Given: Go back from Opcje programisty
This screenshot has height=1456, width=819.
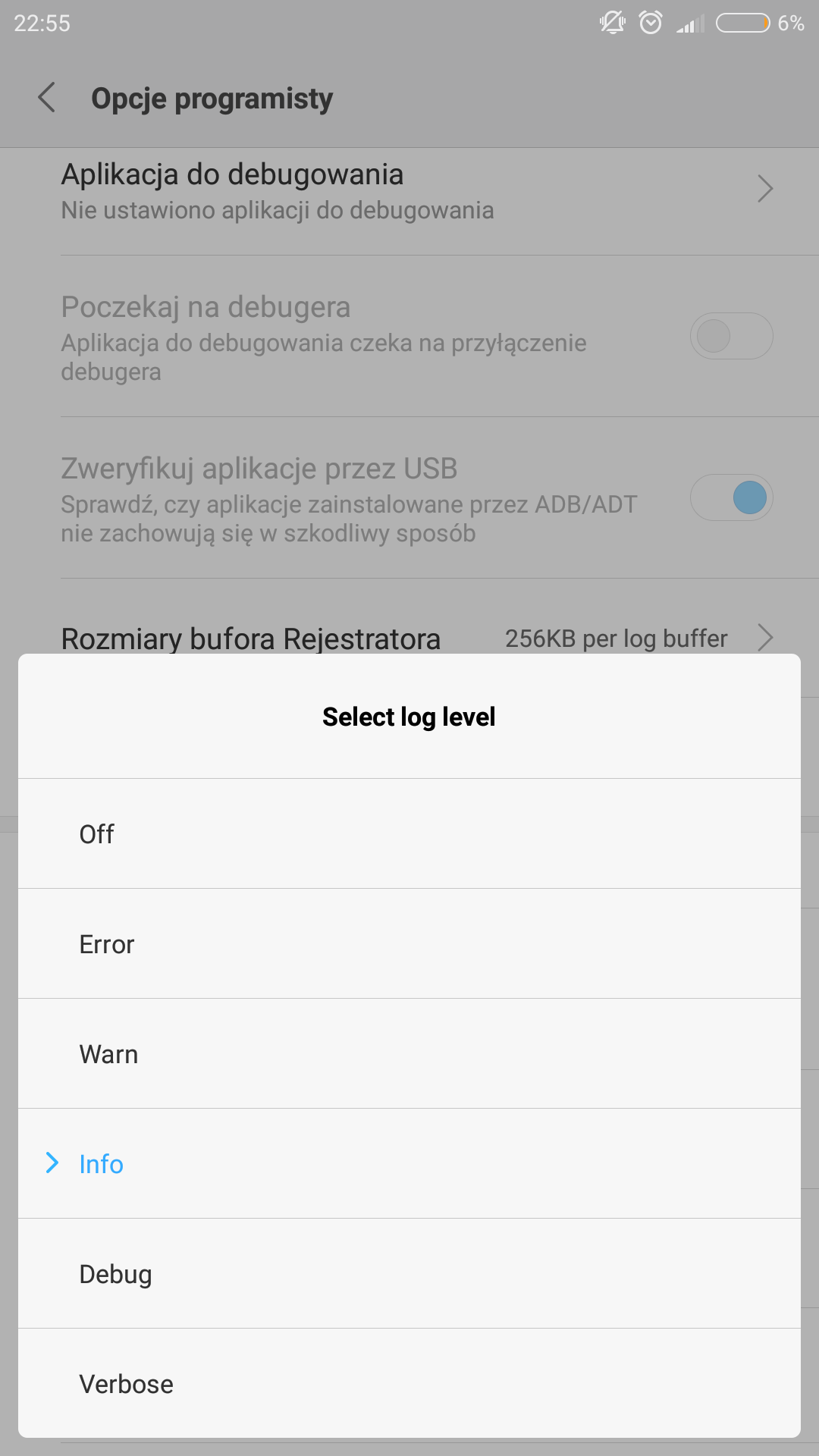Looking at the screenshot, I should pos(47,98).
